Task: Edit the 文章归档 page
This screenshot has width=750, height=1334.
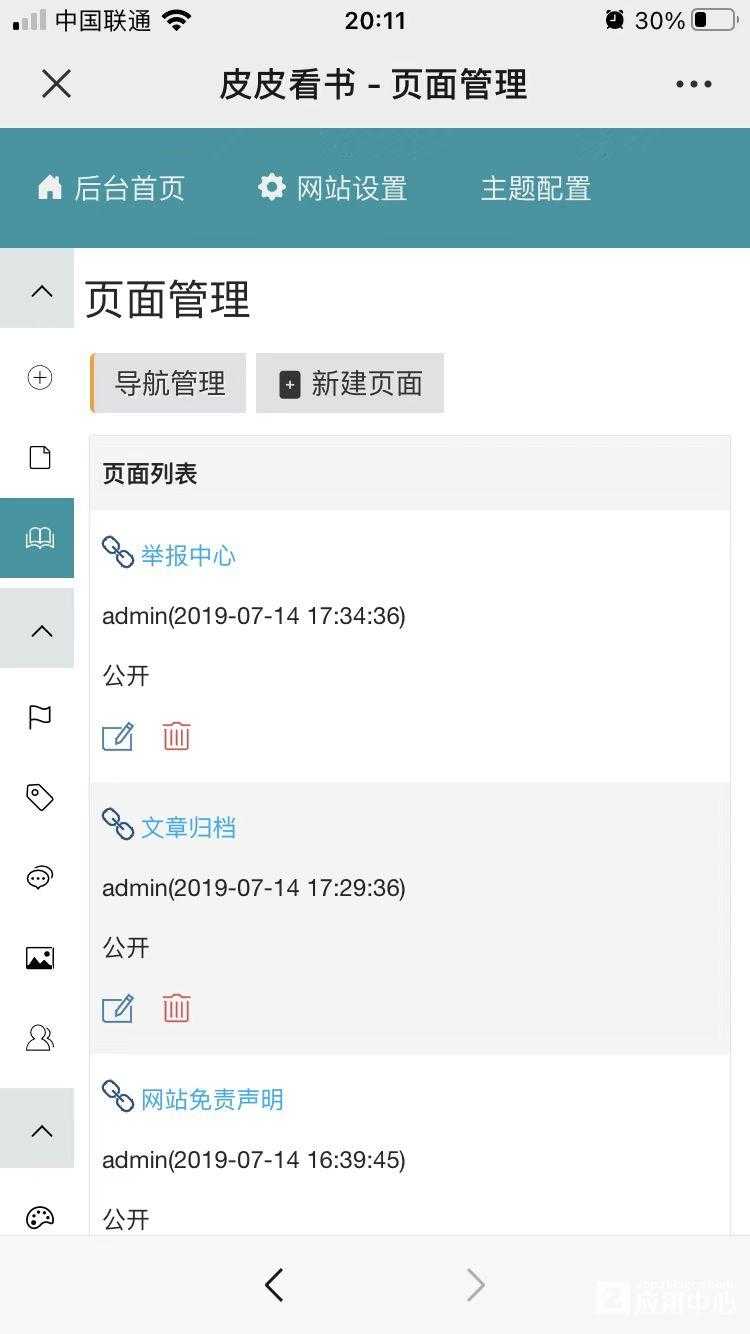Action: tap(118, 1009)
